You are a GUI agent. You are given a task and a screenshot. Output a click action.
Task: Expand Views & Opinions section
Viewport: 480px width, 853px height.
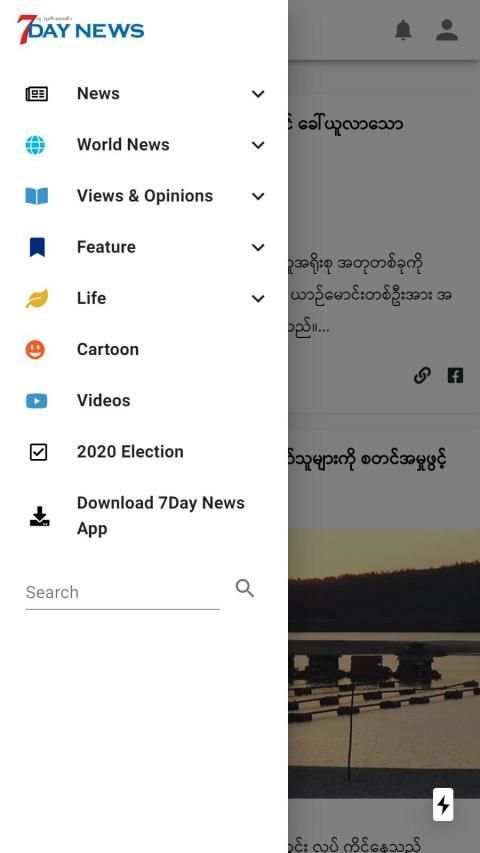coord(257,196)
